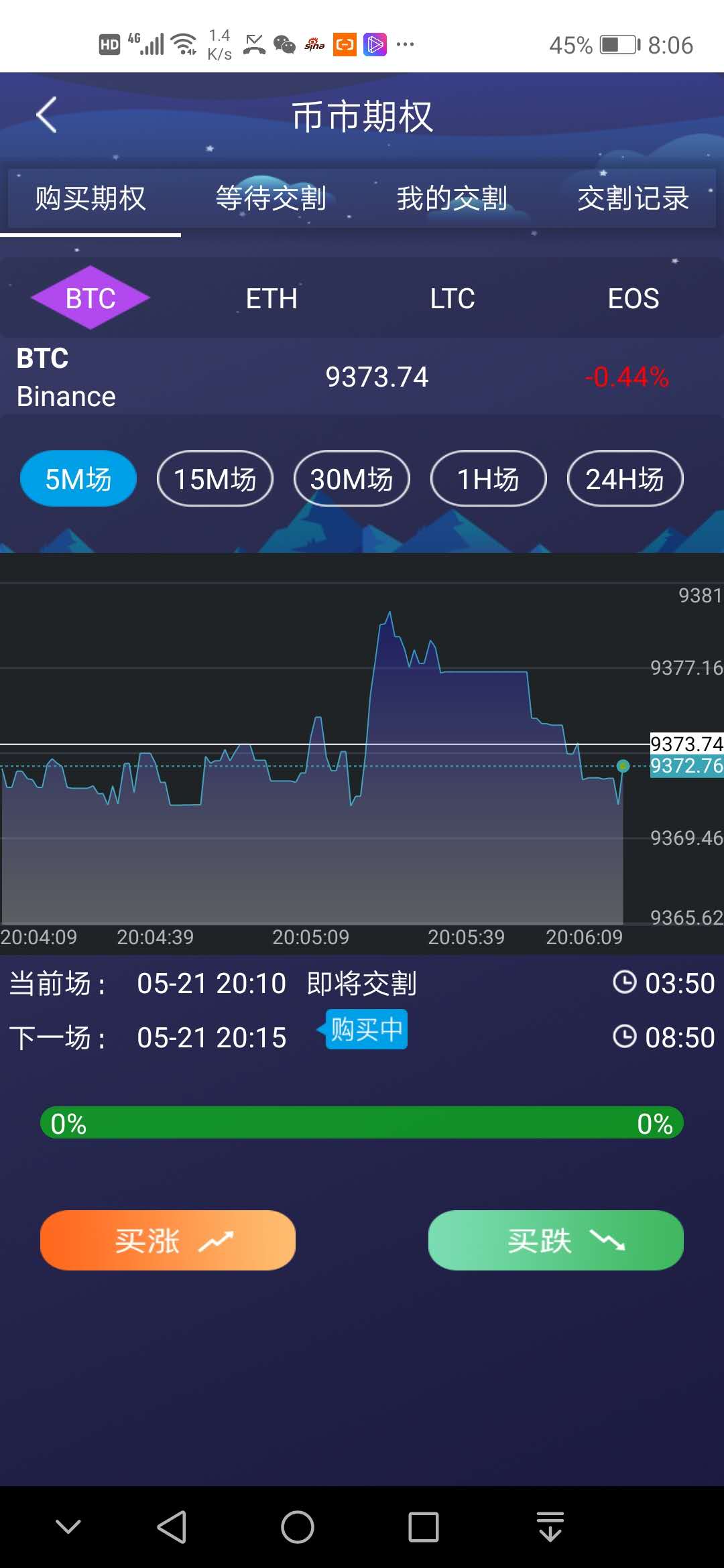Image resolution: width=724 pixels, height=1568 pixels.
Task: Choose the 15M场 session
Action: 215,479
